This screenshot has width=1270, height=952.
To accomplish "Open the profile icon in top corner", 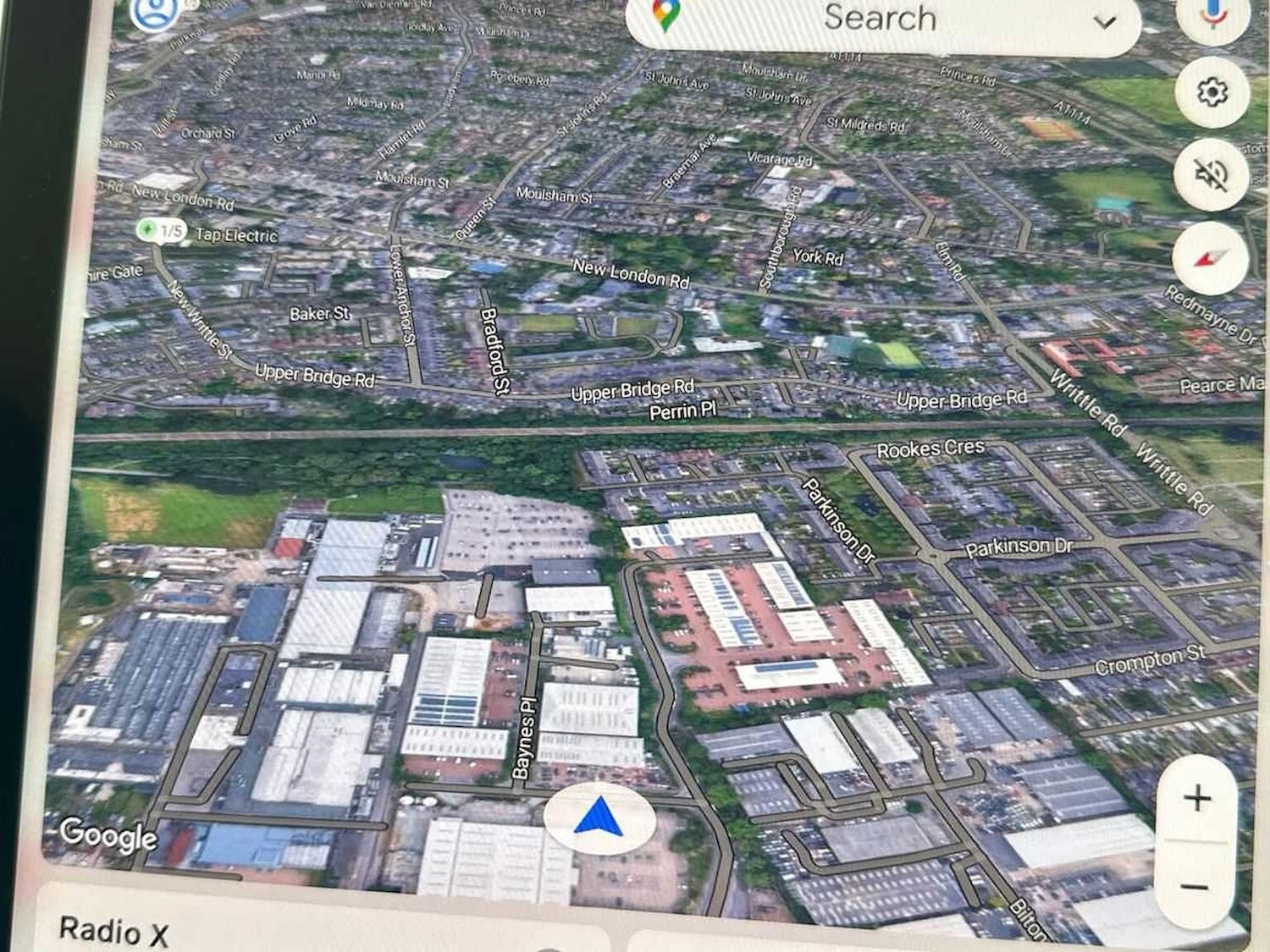I will (x=154, y=13).
